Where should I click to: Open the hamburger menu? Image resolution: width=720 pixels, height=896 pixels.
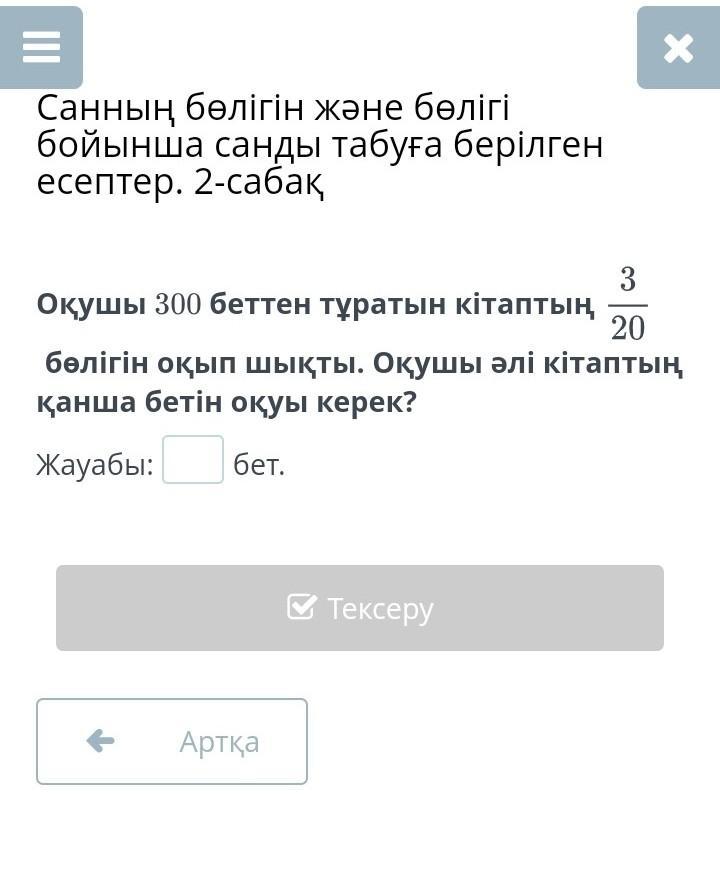pos(41,47)
